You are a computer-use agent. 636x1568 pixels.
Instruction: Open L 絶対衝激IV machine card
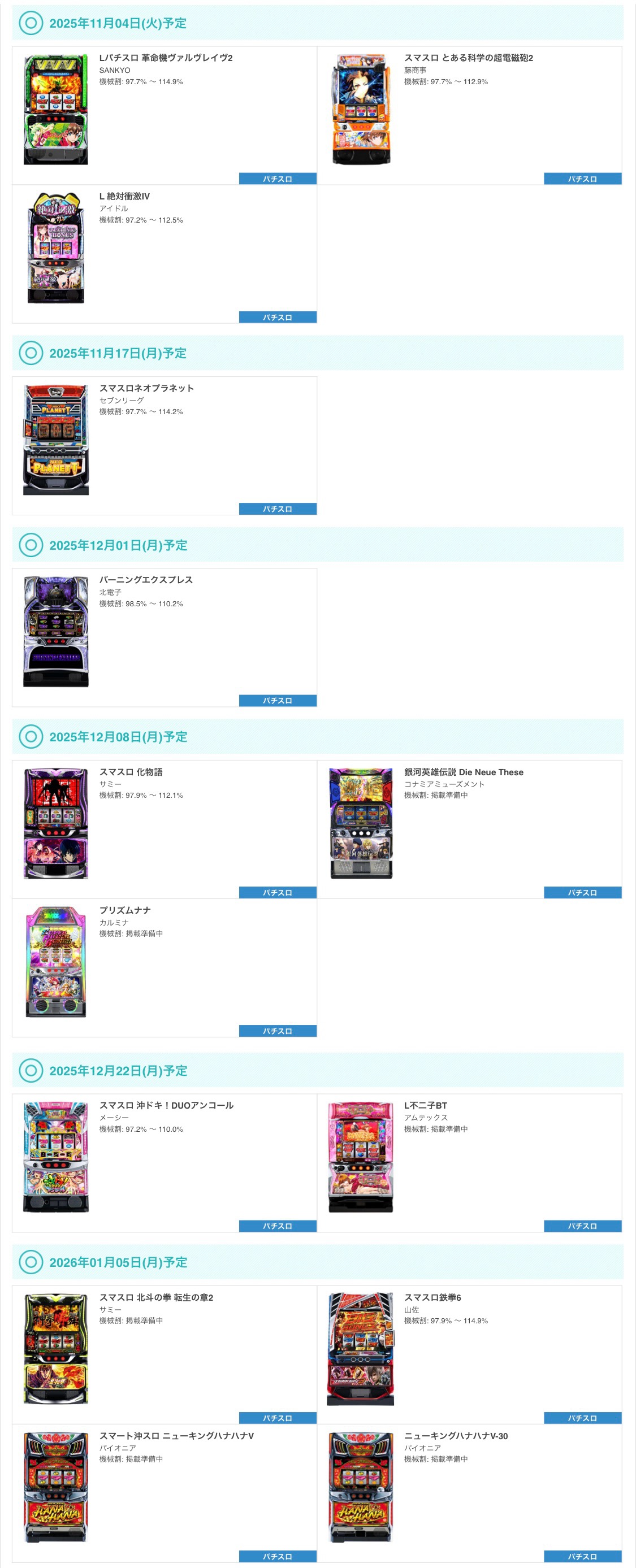[x=124, y=196]
